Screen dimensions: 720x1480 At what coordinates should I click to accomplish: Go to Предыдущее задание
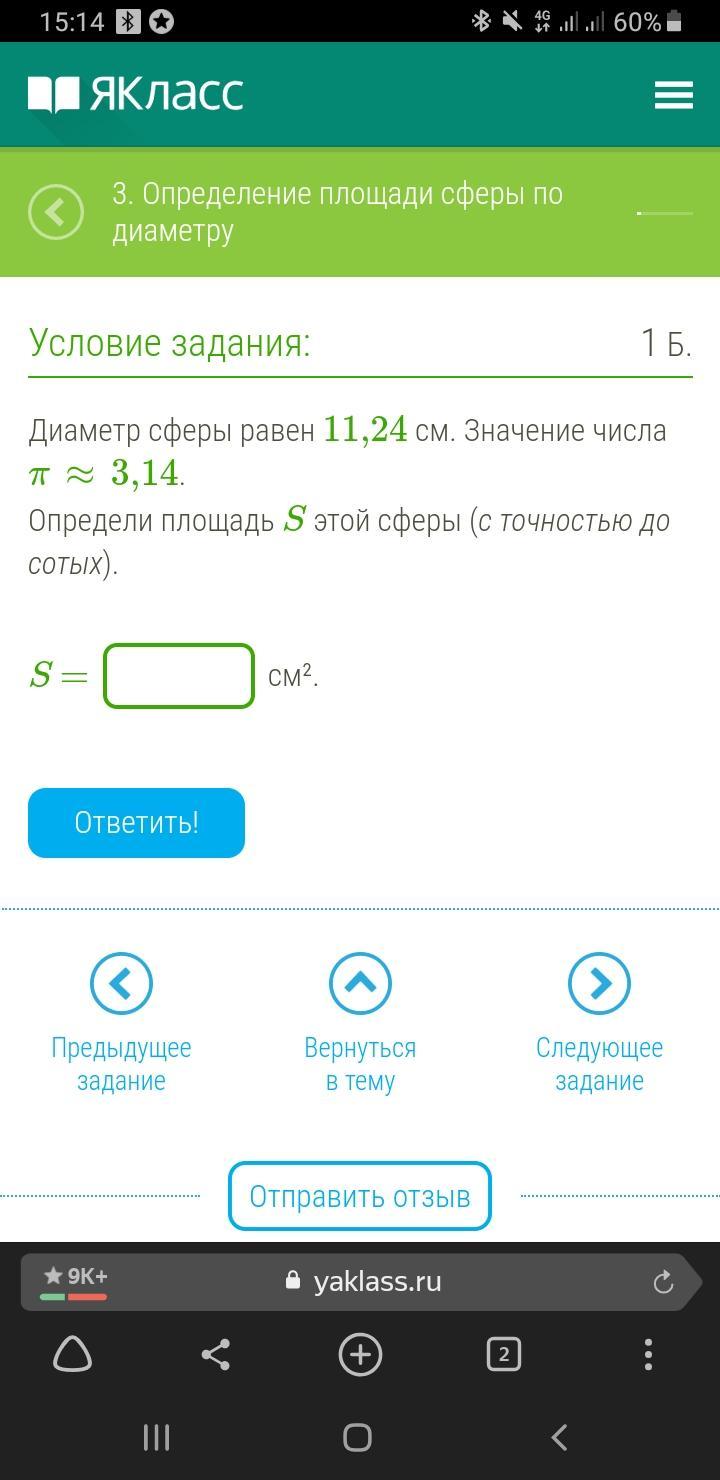click(121, 1020)
